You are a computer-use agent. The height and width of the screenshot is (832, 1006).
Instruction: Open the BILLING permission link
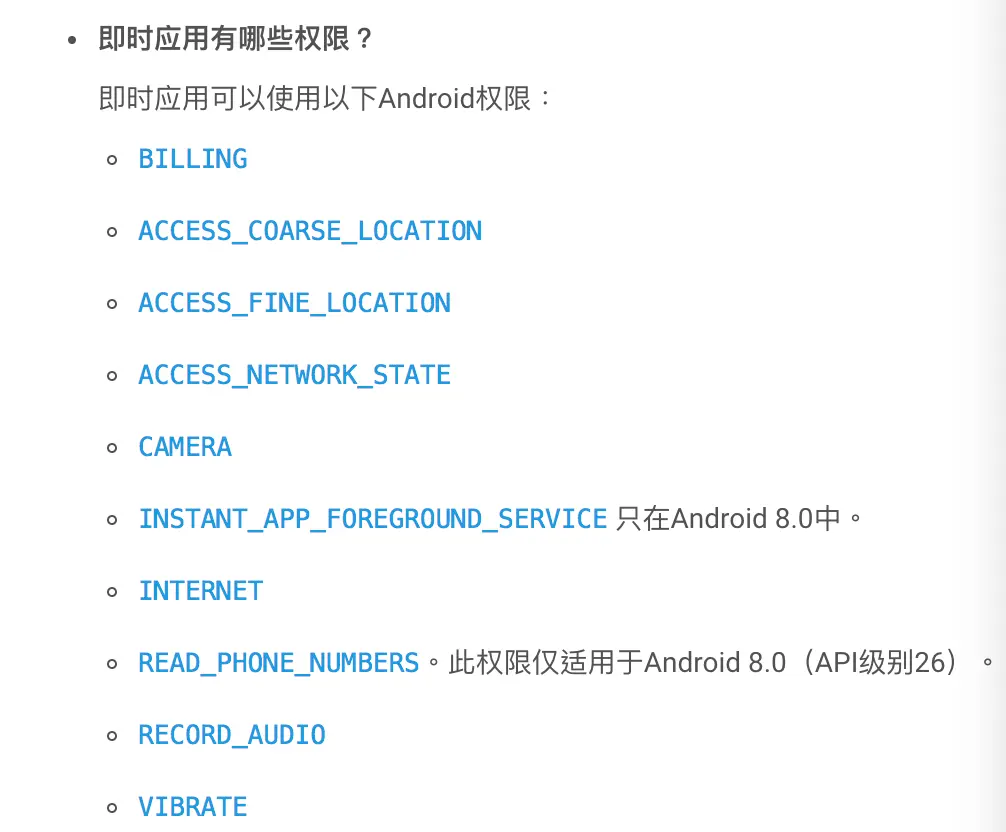[x=192, y=159]
